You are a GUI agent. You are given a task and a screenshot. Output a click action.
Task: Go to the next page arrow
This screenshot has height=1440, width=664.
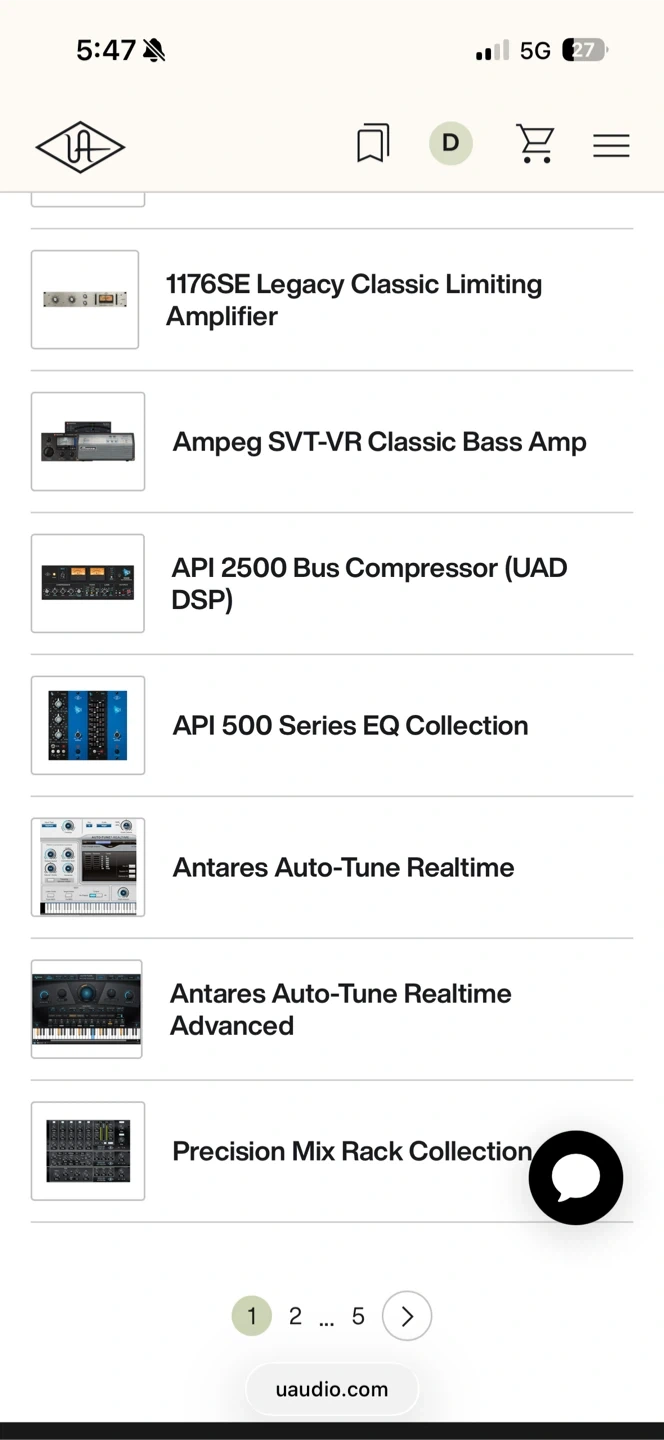point(406,1316)
